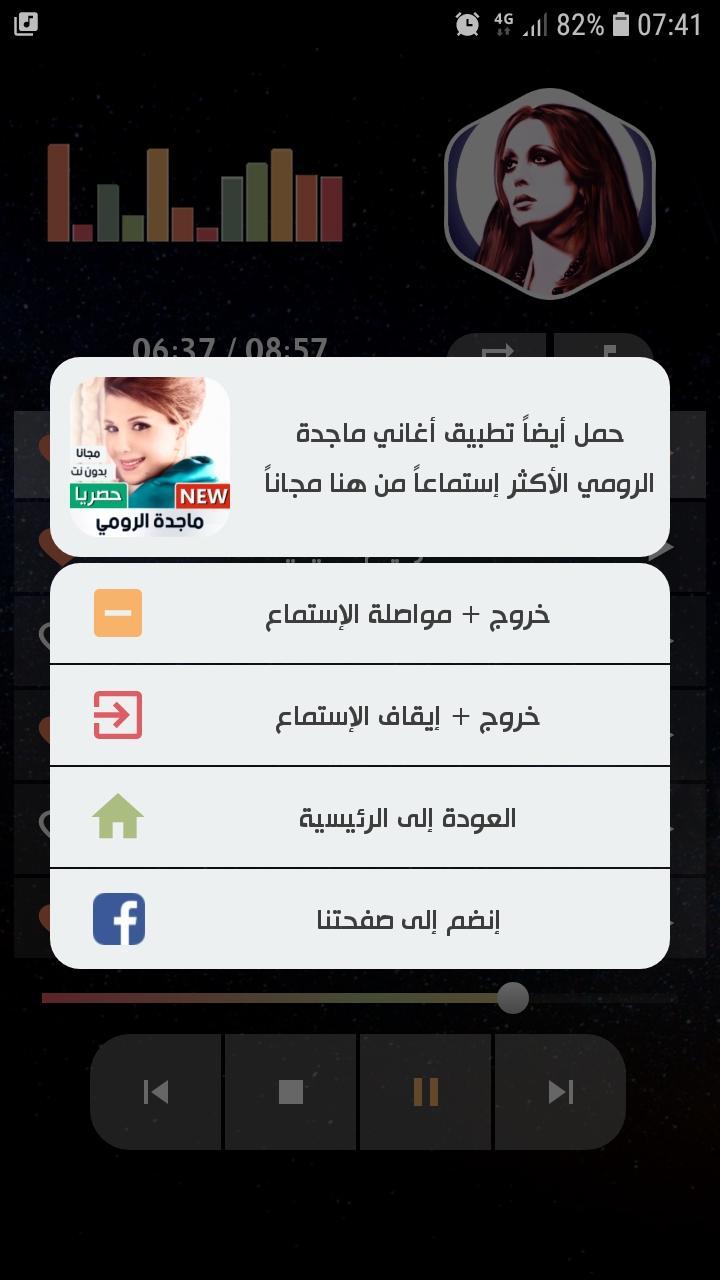Tap the Facebook icon to join the page

pos(119,917)
